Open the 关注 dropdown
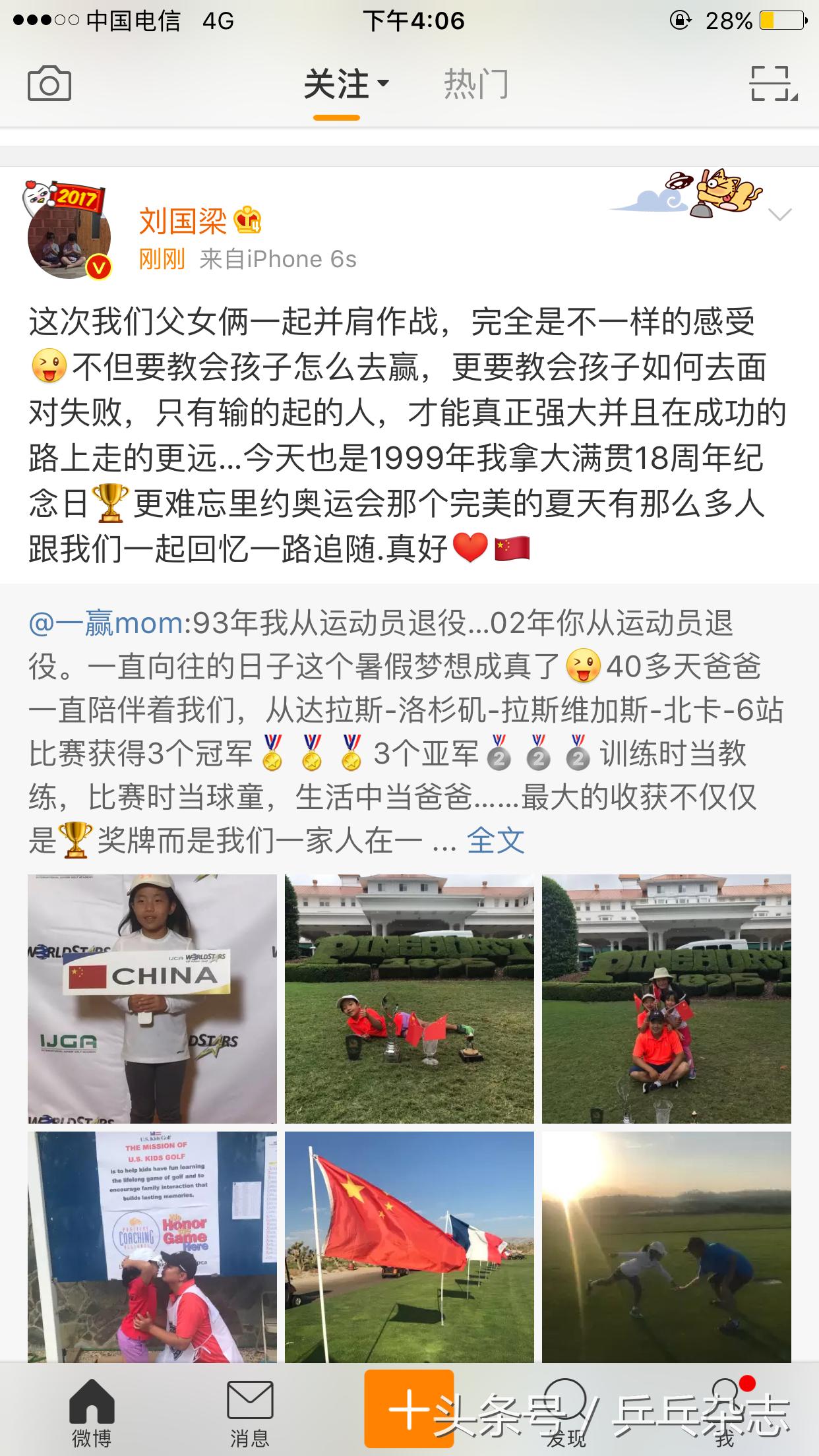Viewport: 819px width, 1456px height. pyautogui.click(x=346, y=84)
